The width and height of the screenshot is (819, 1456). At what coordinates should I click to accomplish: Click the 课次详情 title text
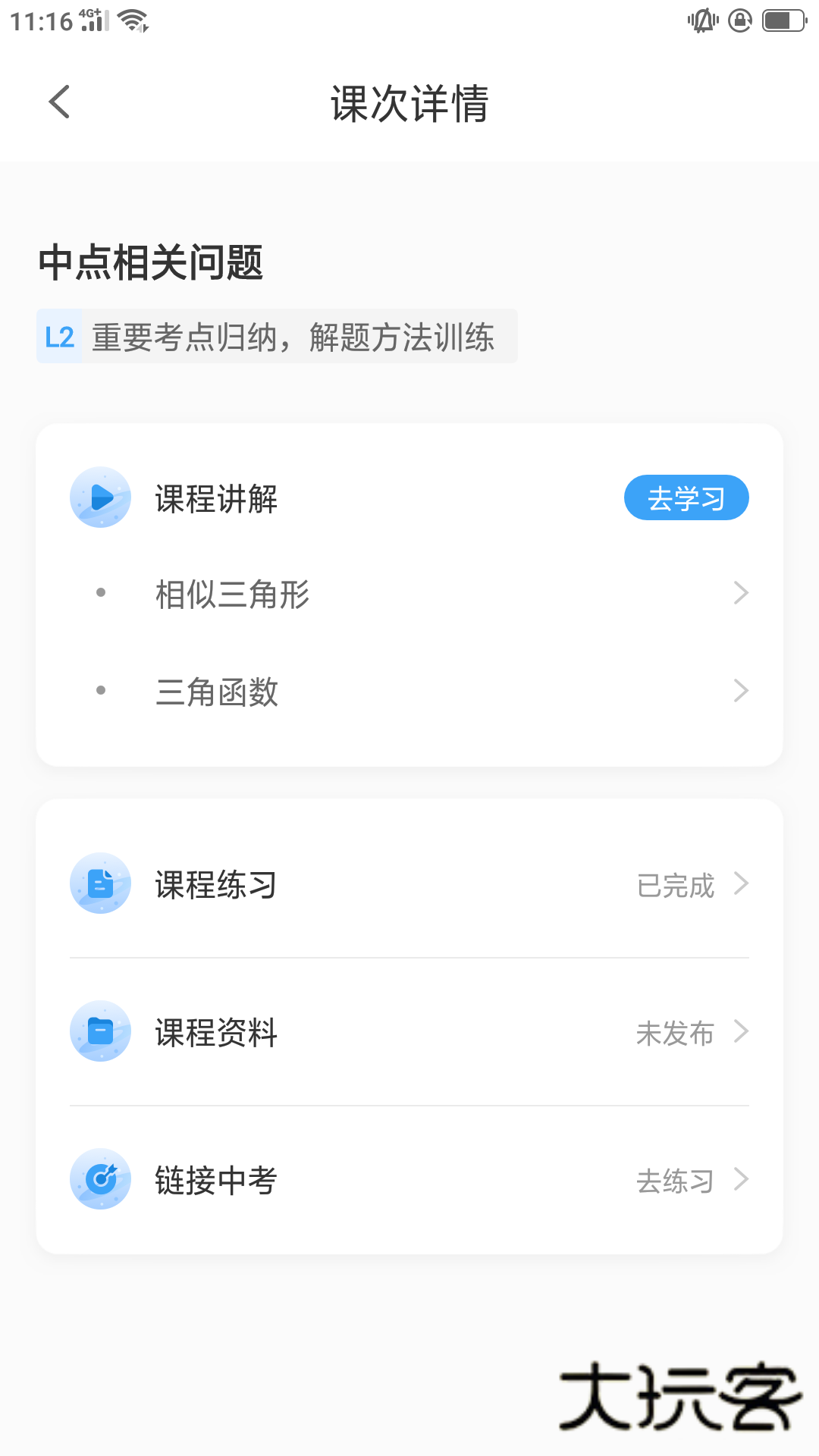(x=409, y=105)
